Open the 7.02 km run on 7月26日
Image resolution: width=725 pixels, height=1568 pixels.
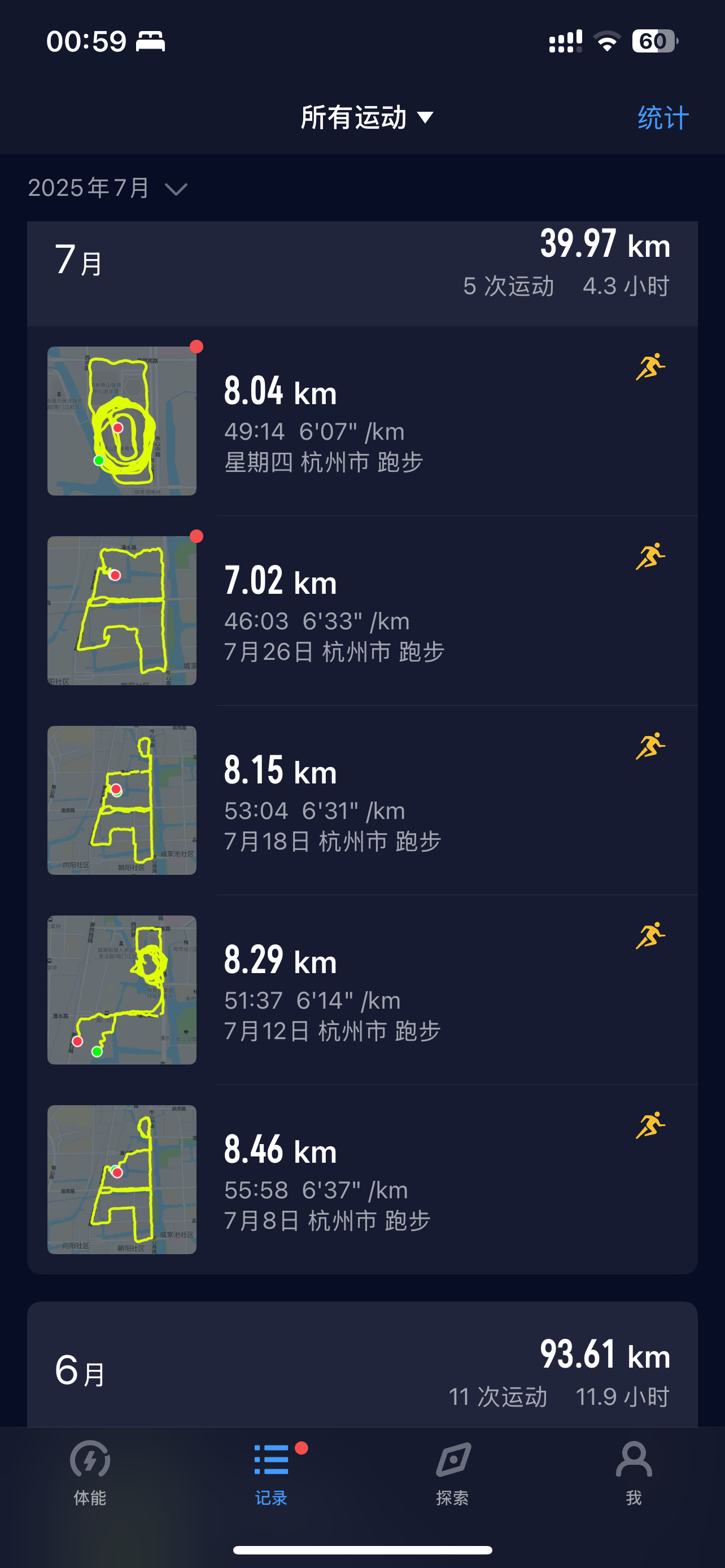coord(362,611)
